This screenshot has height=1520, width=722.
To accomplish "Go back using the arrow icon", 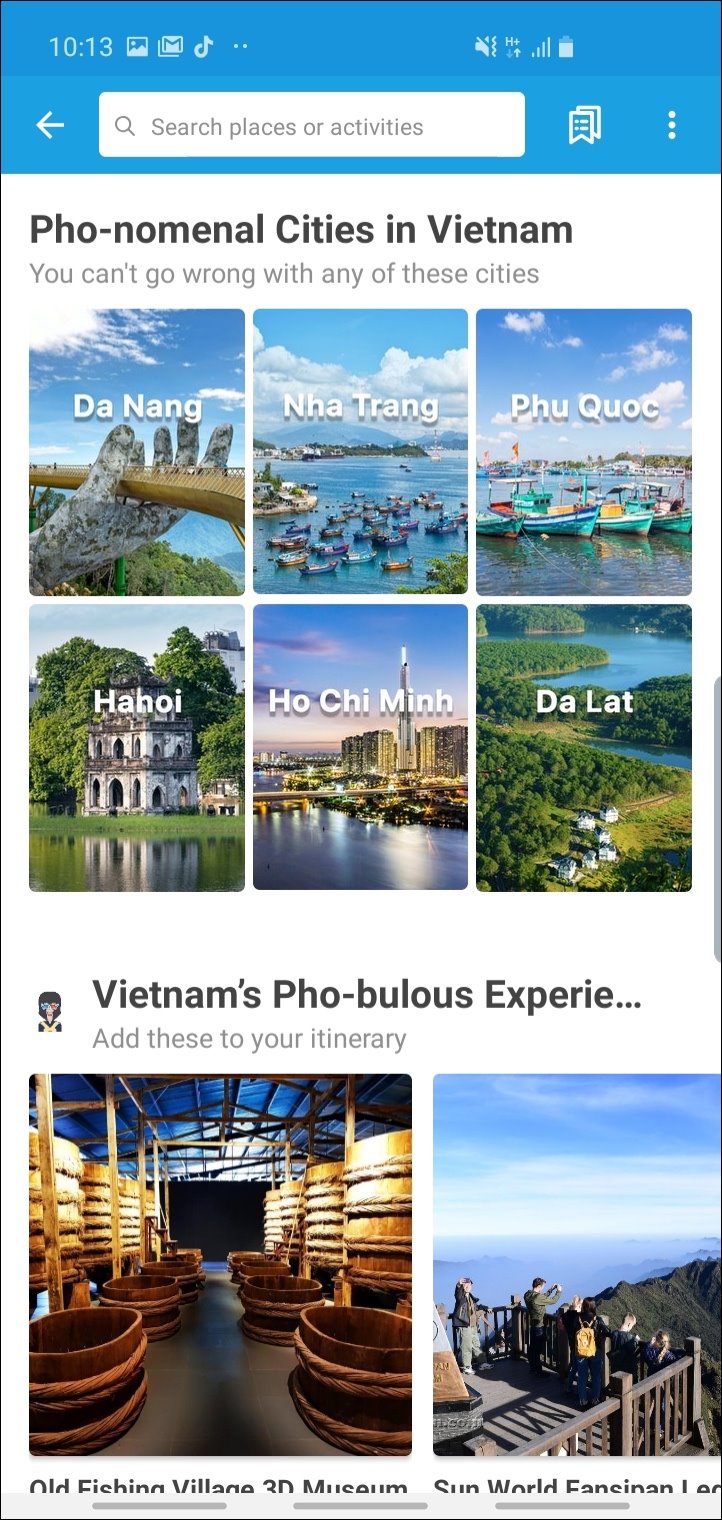I will point(49,125).
